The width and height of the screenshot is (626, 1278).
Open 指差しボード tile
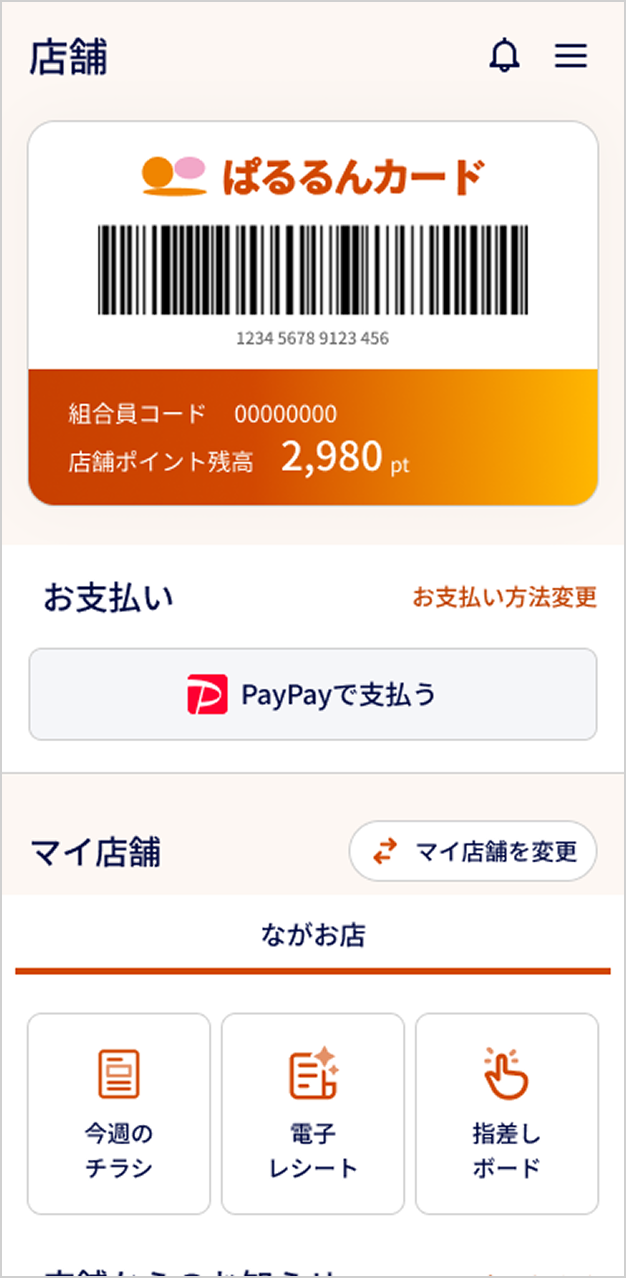507,1113
